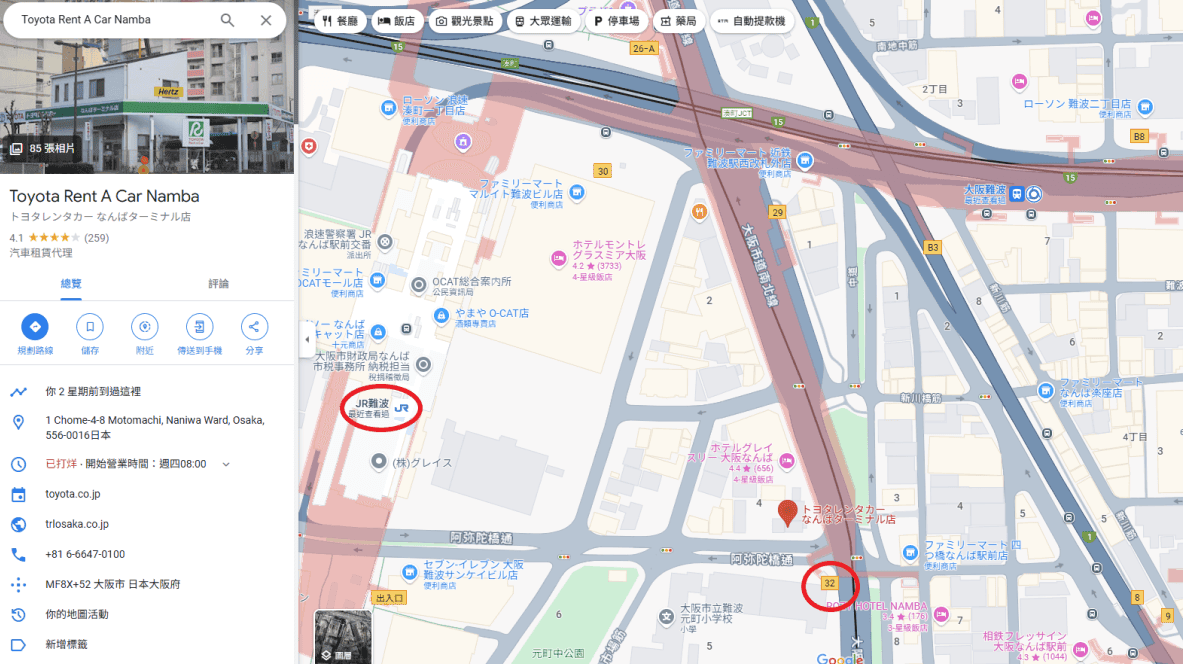The height and width of the screenshot is (664, 1183).
Task: Share this place via 分享
Action: tap(254, 327)
